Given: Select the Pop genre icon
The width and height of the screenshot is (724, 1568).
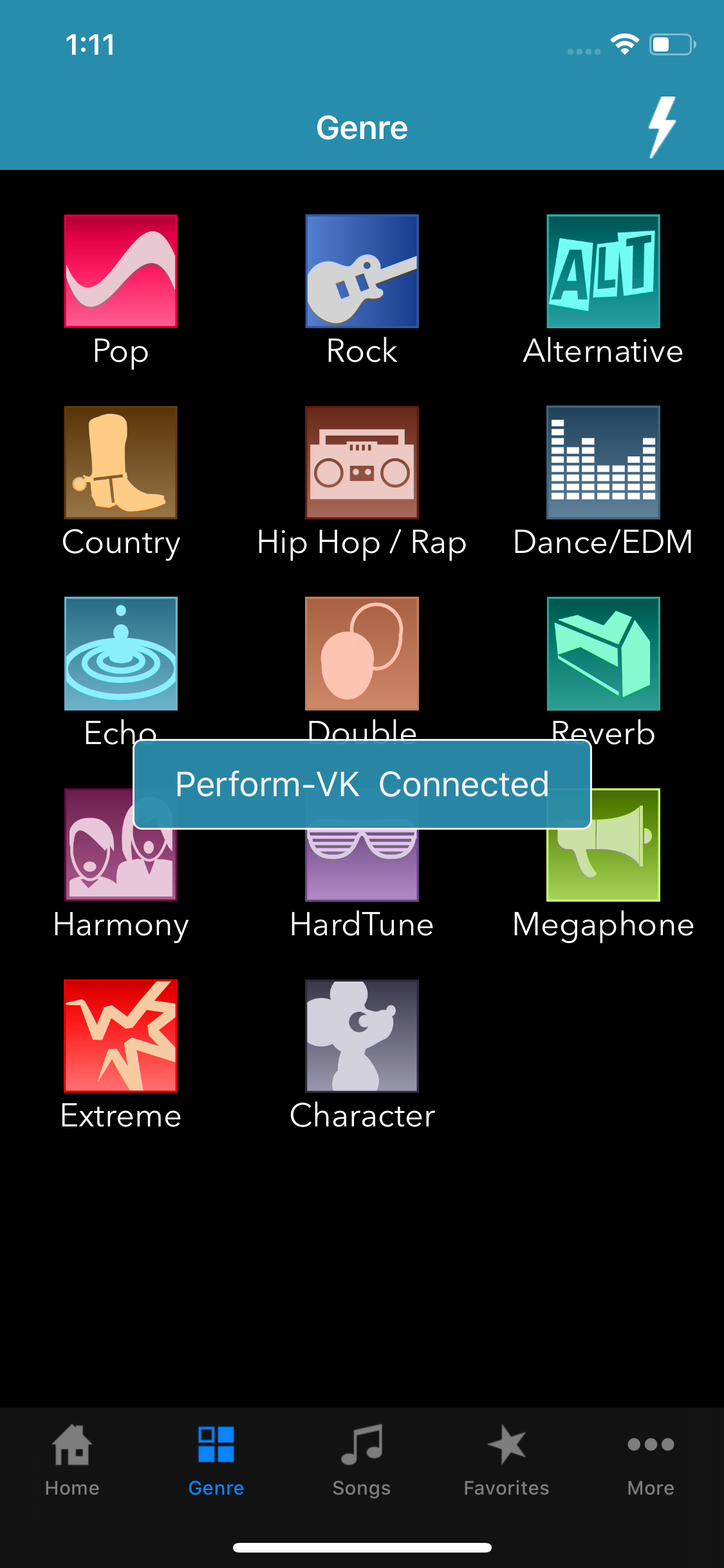Looking at the screenshot, I should pos(120,271).
